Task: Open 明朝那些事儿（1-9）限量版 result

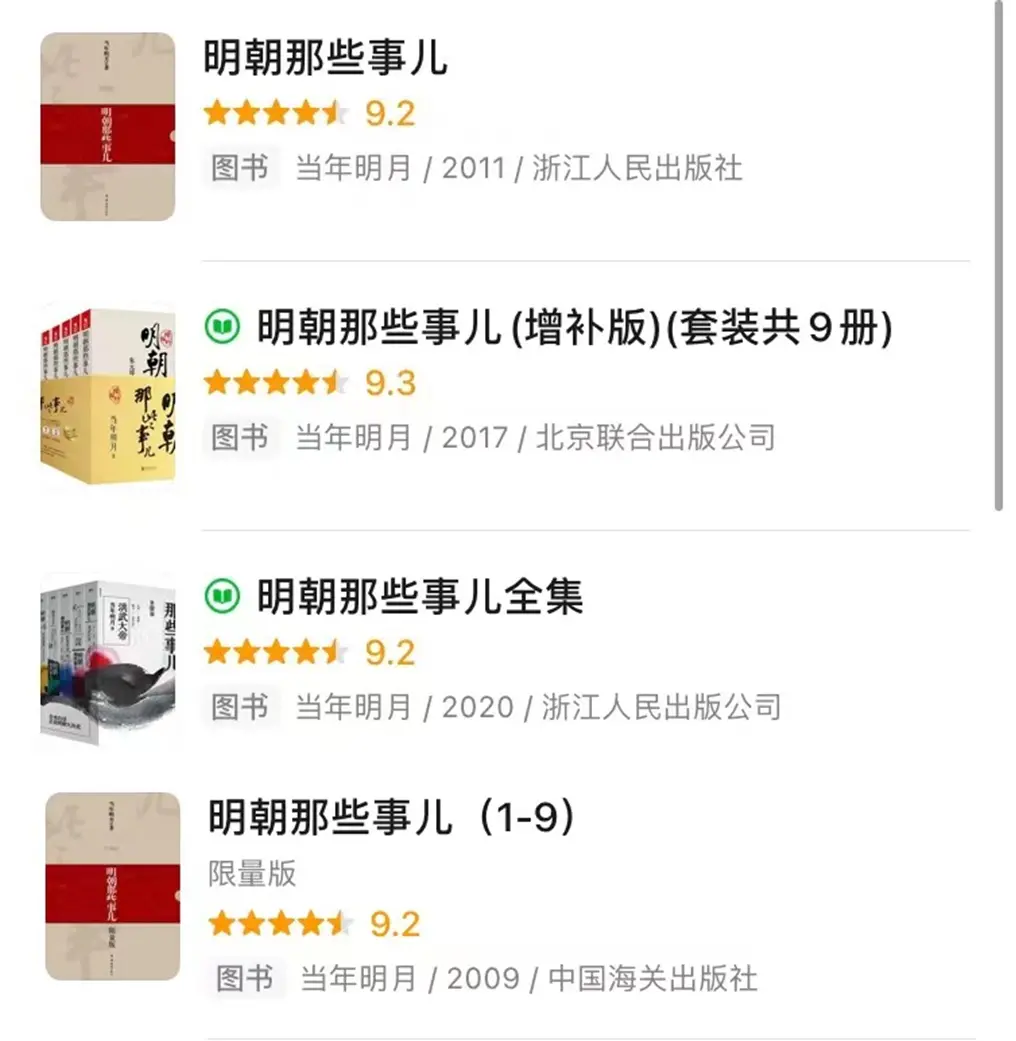Action: point(392,818)
